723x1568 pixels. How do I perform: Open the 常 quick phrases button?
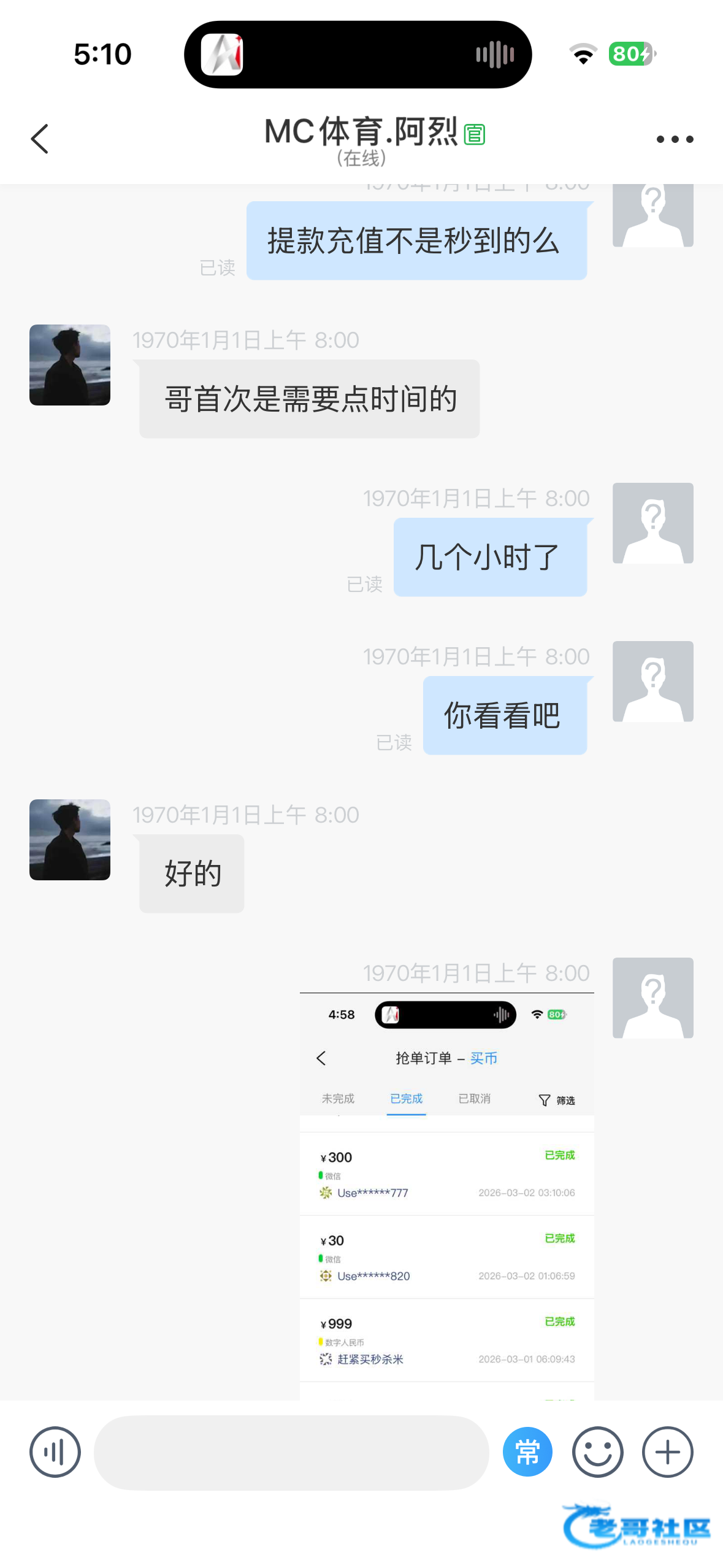527,1452
